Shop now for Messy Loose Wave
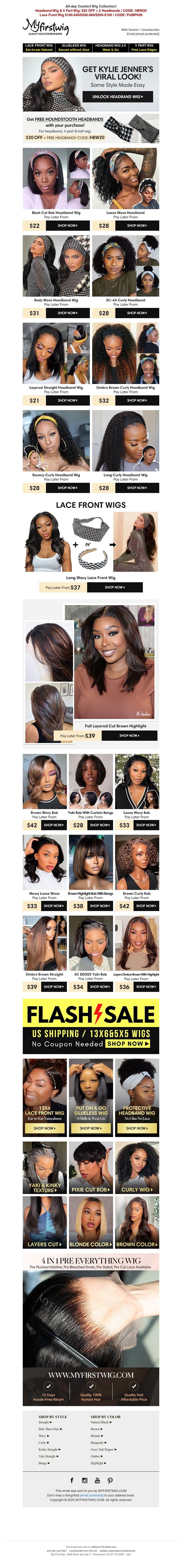 click(54, 906)
